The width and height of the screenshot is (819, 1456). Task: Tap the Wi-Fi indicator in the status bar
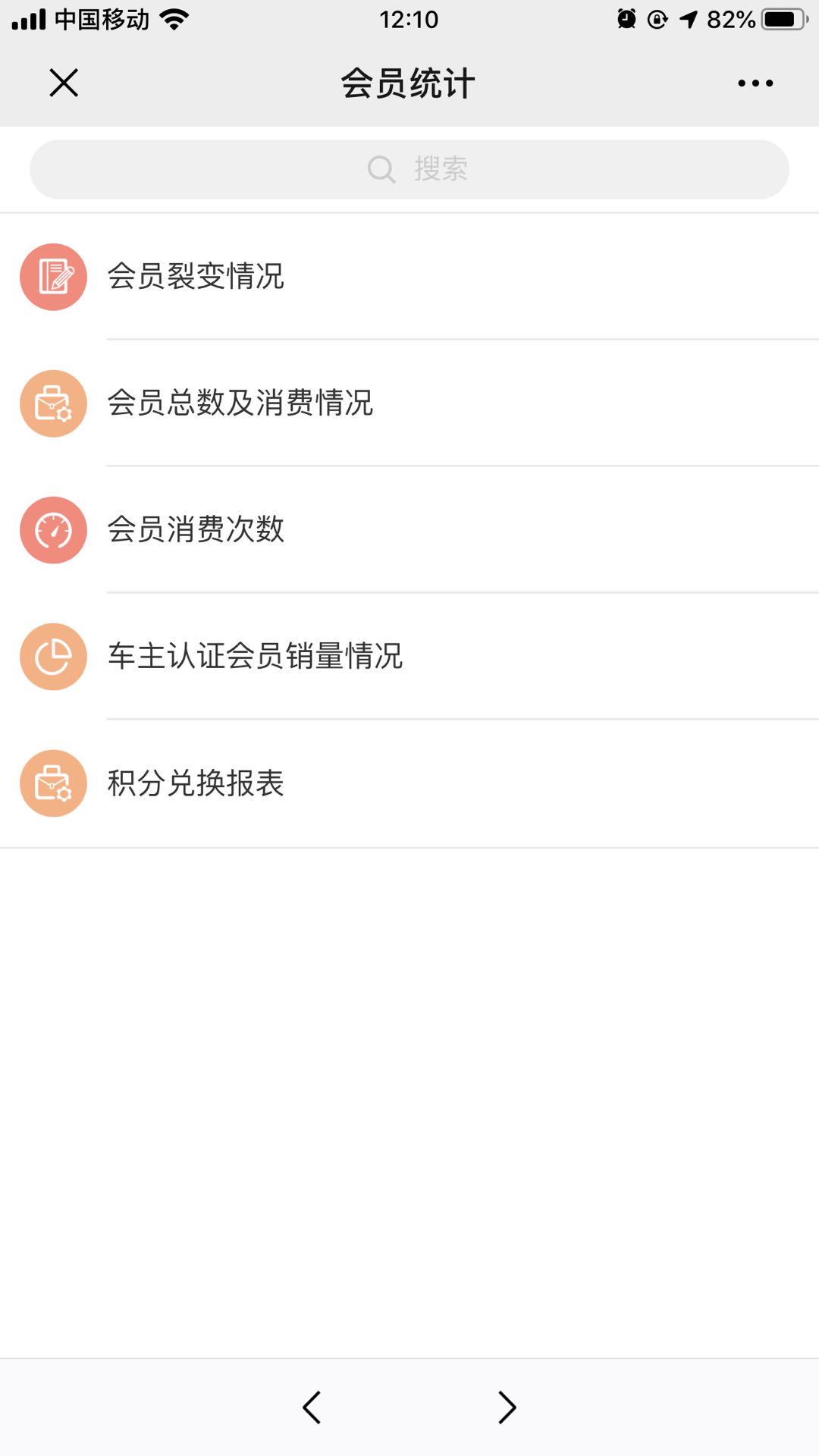point(173,19)
